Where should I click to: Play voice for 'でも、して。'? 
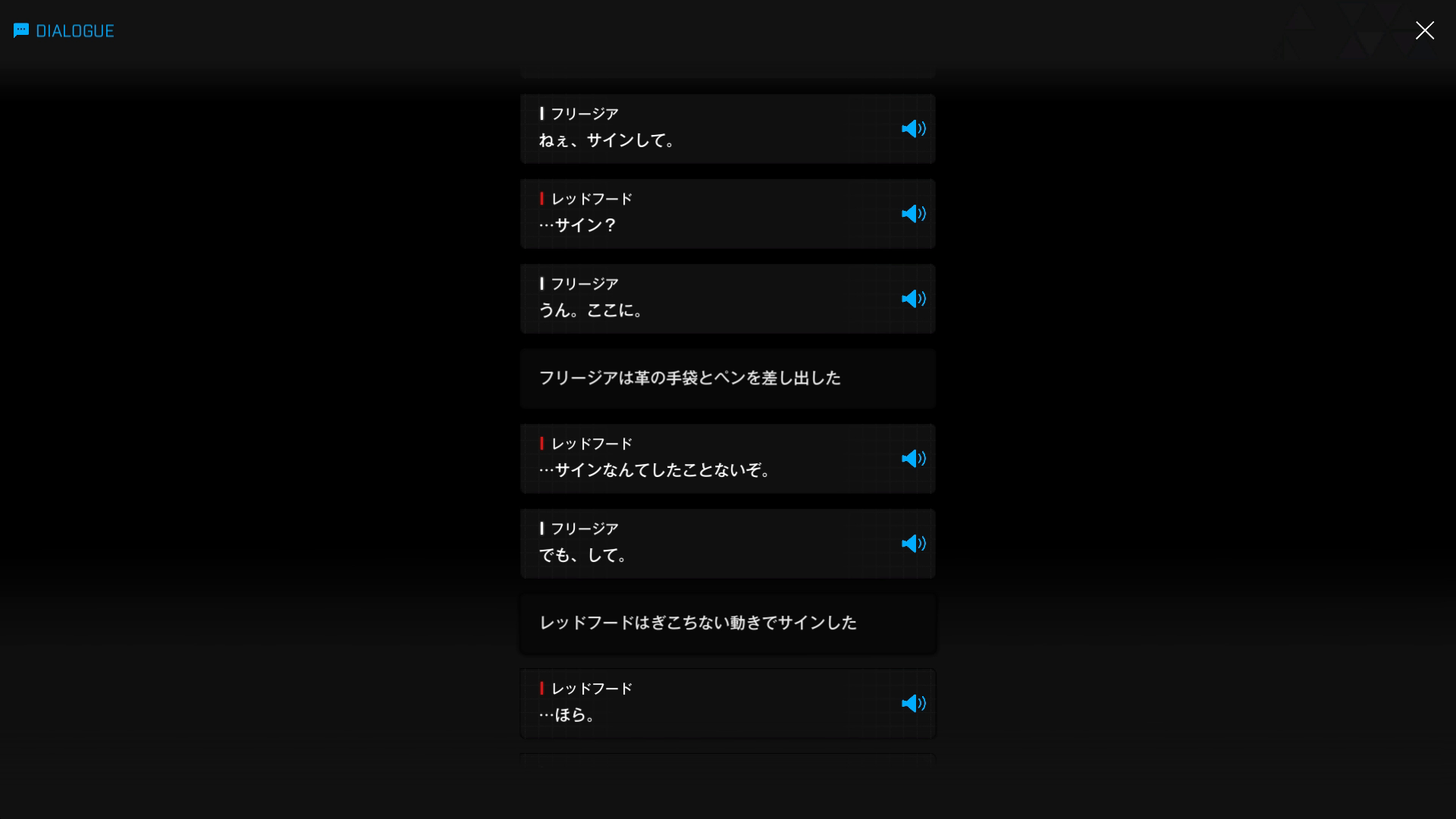(x=913, y=544)
